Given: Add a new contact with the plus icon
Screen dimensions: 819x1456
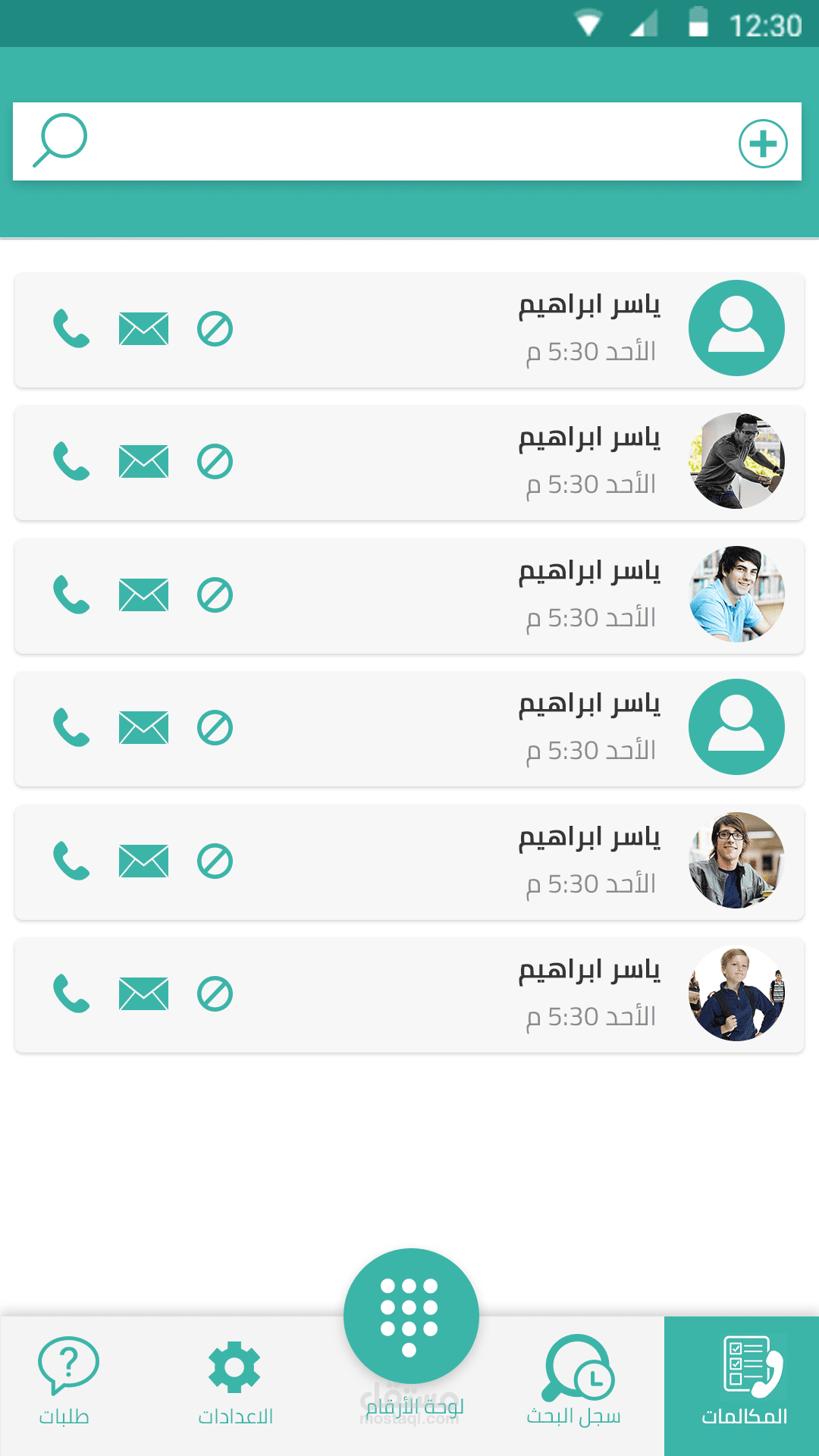Looking at the screenshot, I should tap(763, 143).
